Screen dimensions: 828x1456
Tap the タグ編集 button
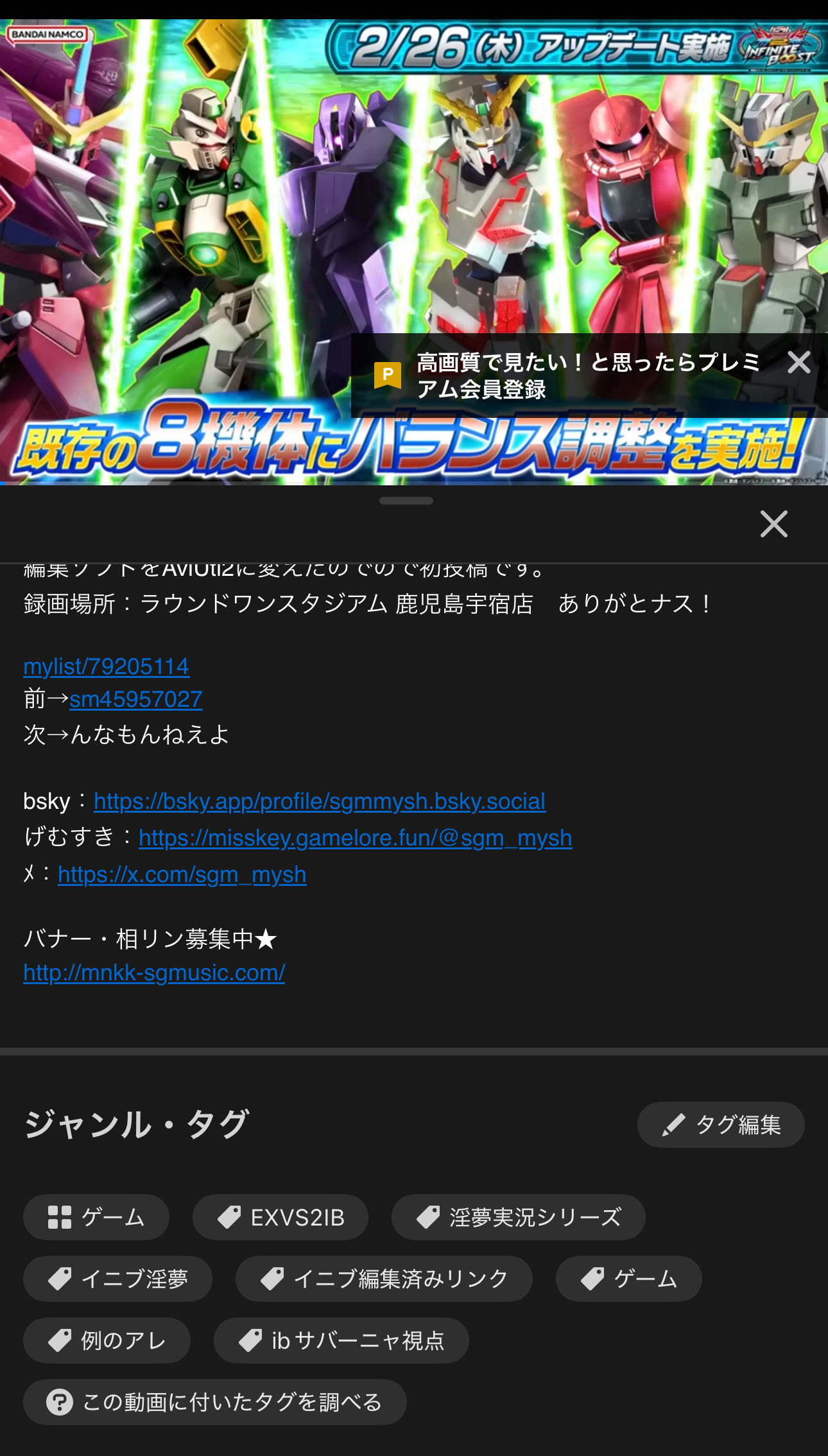point(721,1125)
